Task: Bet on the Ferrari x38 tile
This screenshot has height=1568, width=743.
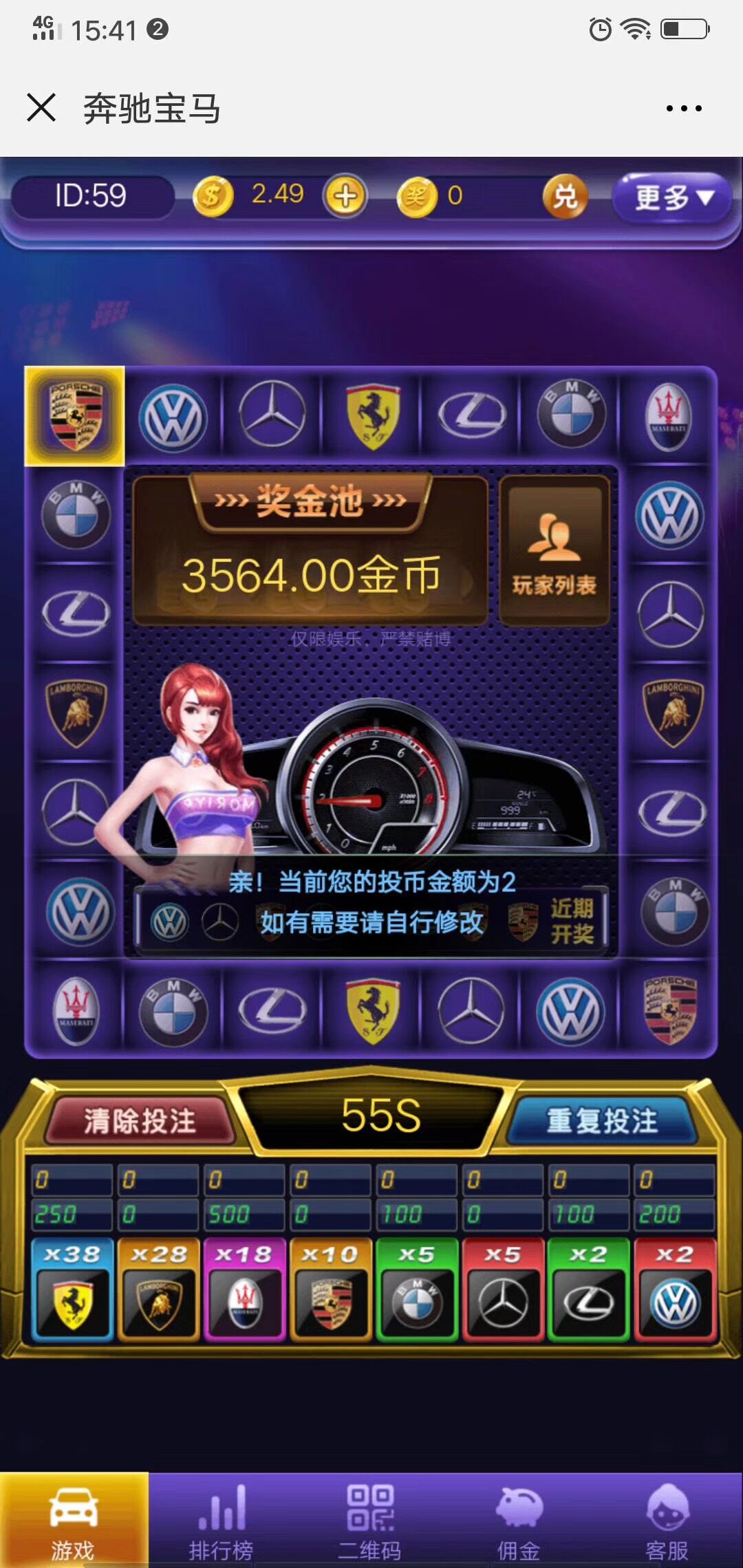Action: [x=72, y=1290]
